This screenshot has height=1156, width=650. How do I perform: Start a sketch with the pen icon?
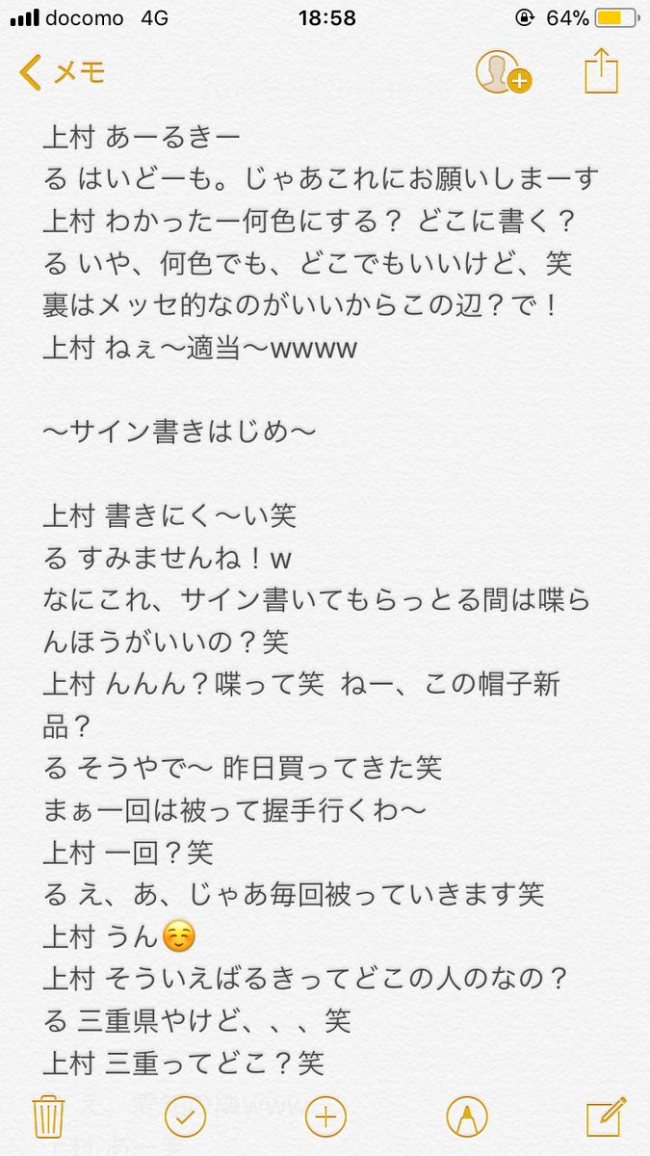coord(466,1117)
